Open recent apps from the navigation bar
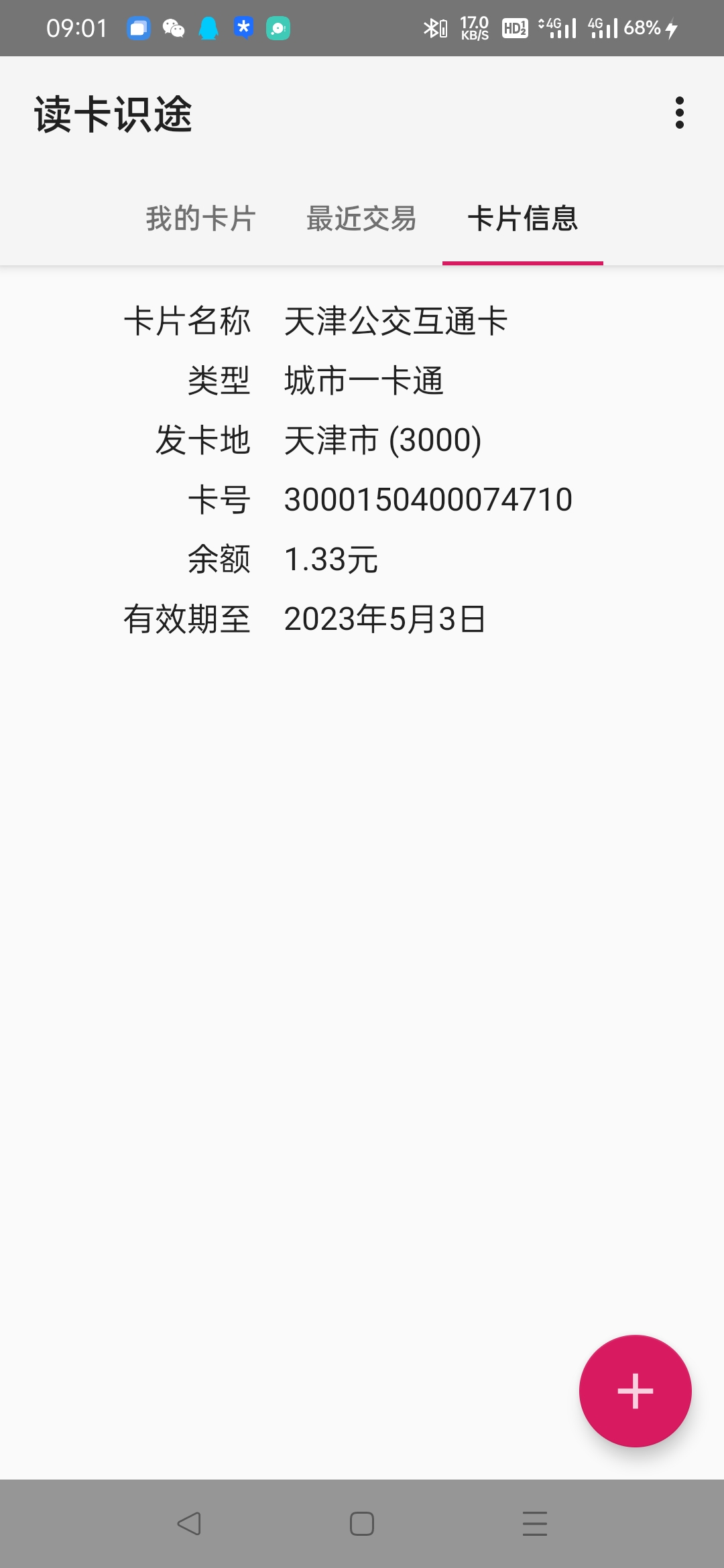 (x=534, y=1523)
